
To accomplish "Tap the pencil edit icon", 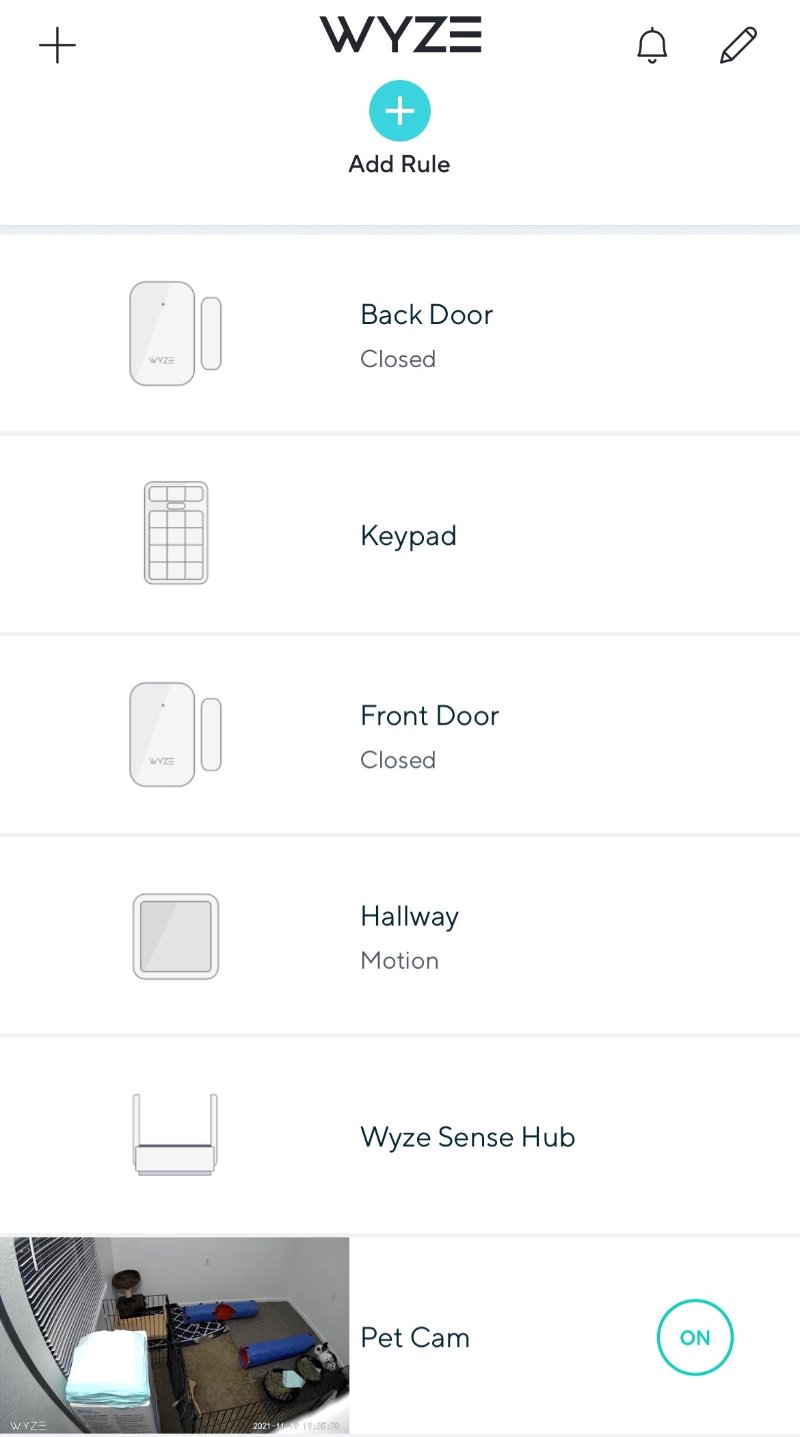I will [738, 46].
